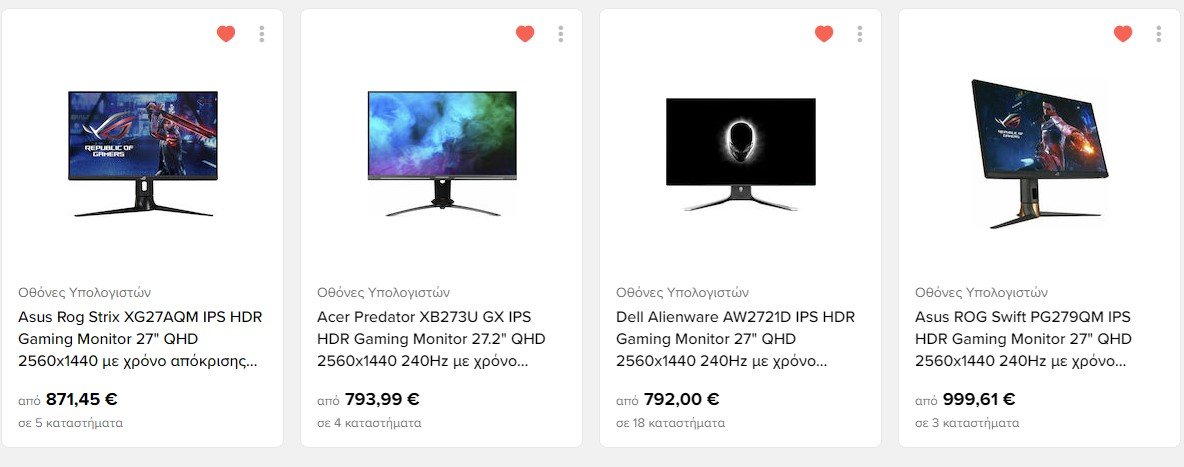Open three-dot menu on Dell Alienware AW2721D
The image size is (1184, 467).
pos(860,34)
